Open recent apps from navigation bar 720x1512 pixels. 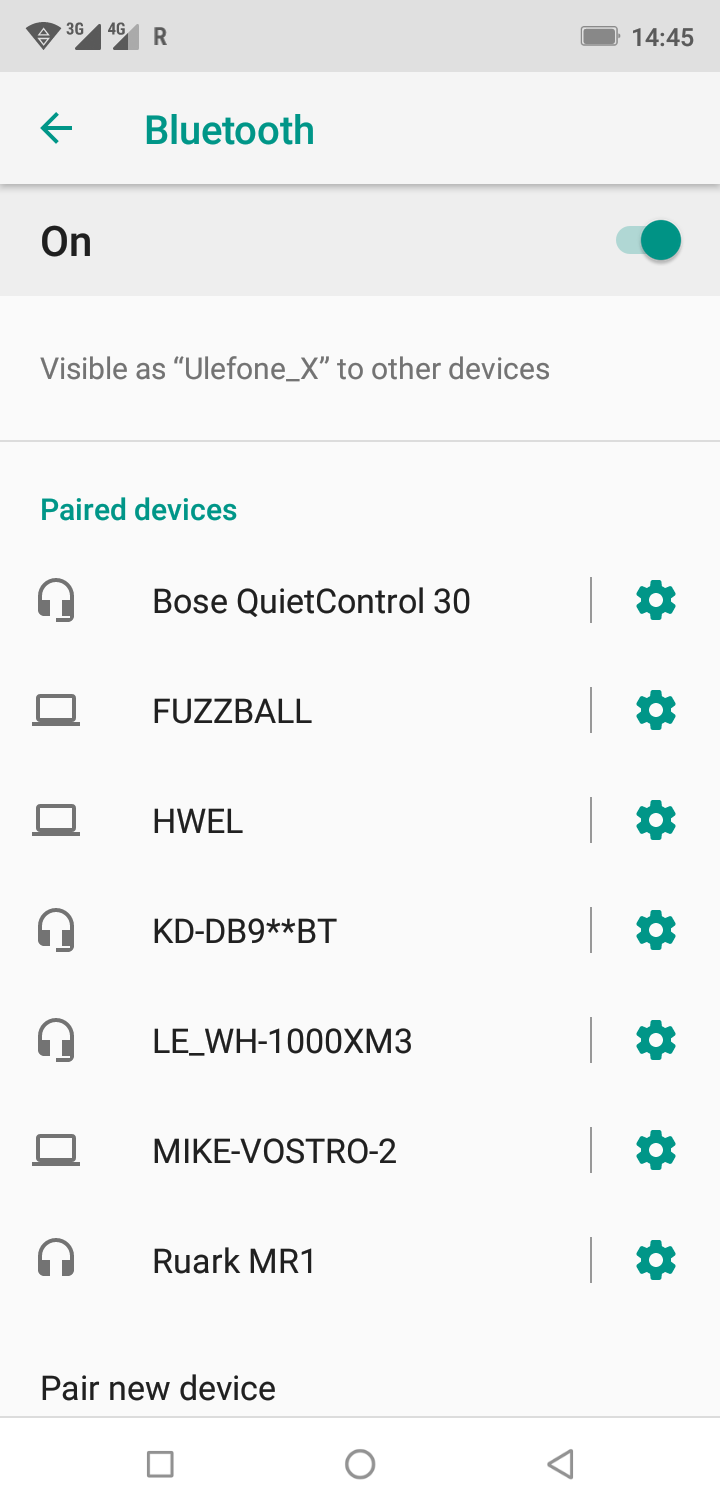160,1464
